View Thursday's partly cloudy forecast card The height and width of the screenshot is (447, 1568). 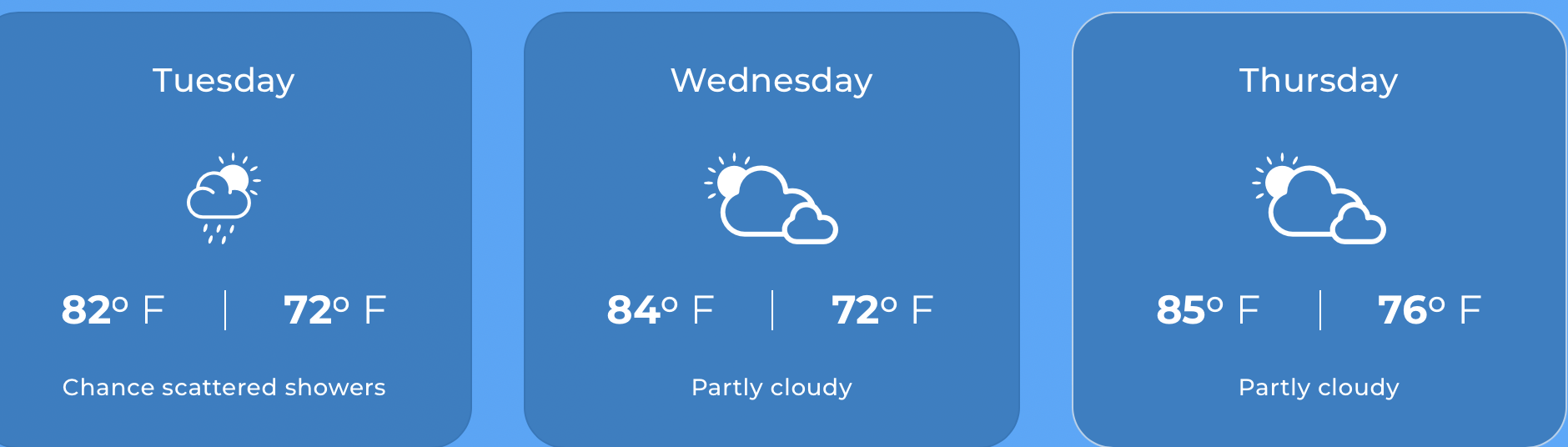1319,229
